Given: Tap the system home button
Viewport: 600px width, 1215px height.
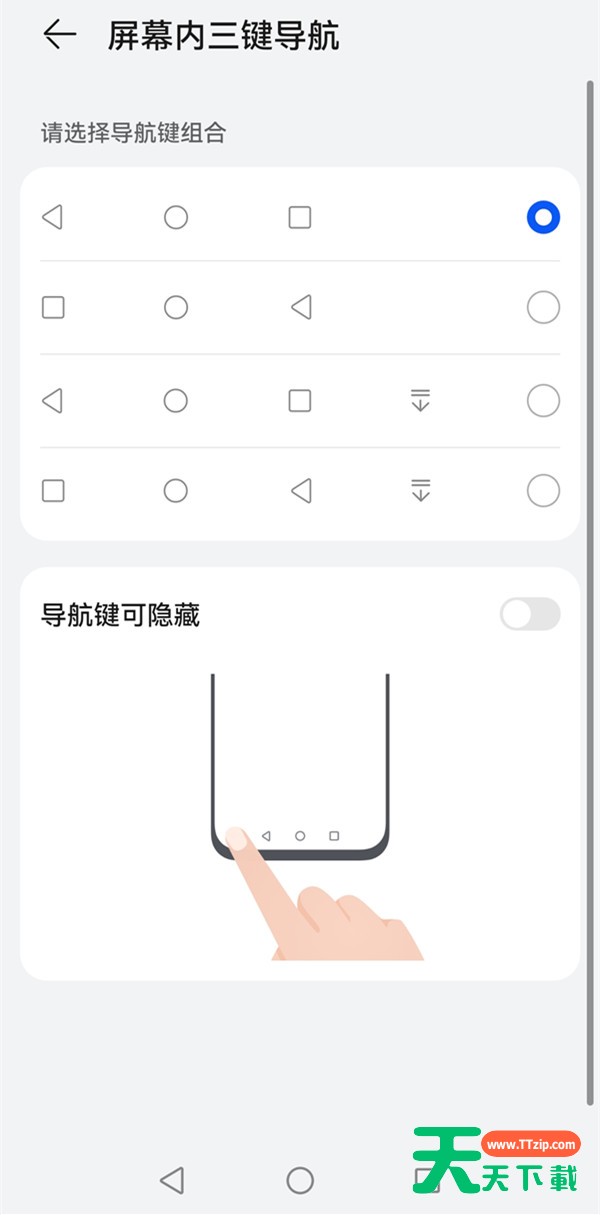Looking at the screenshot, I should click(300, 1180).
